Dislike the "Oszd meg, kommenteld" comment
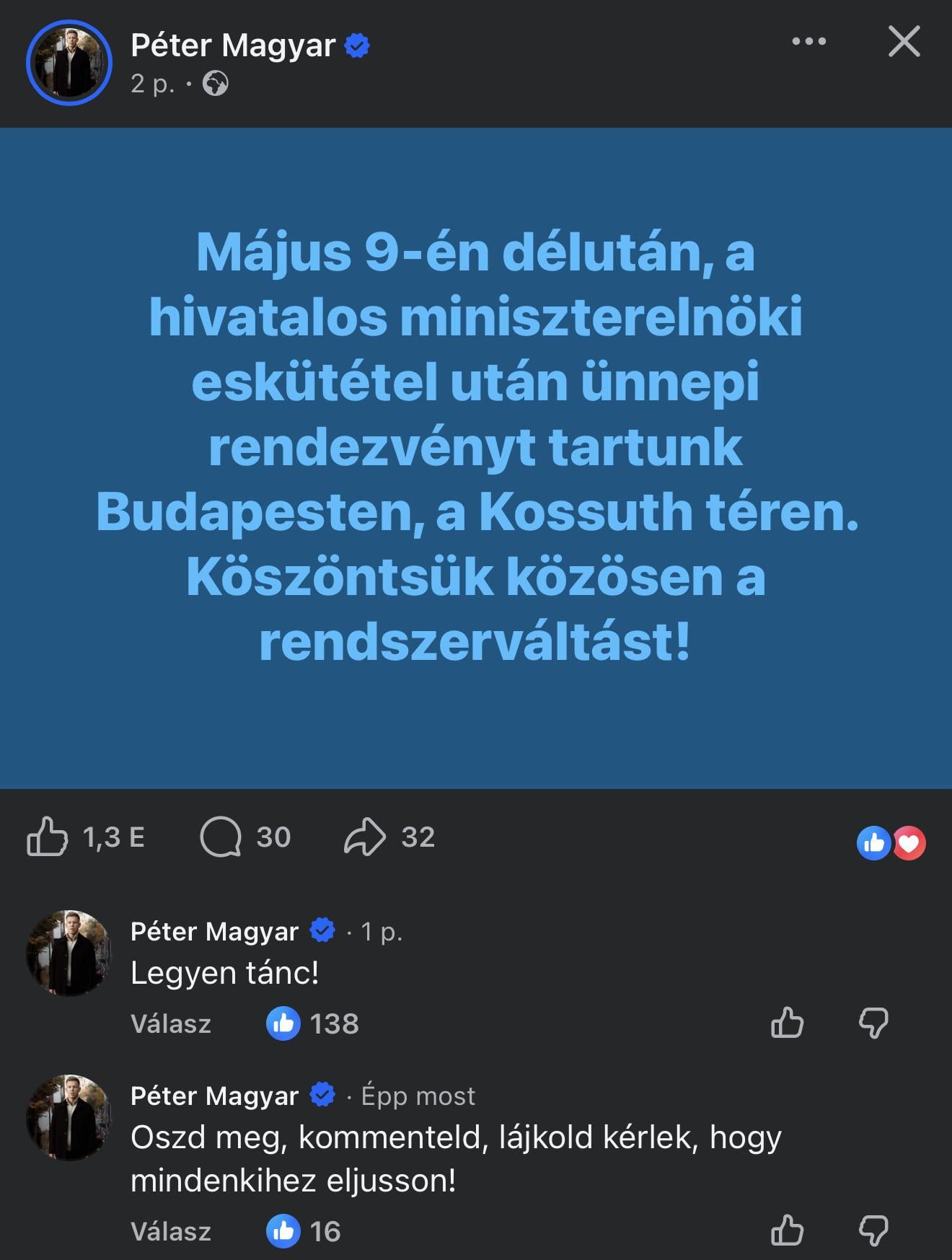This screenshot has width=952, height=1260. pyautogui.click(x=873, y=1230)
